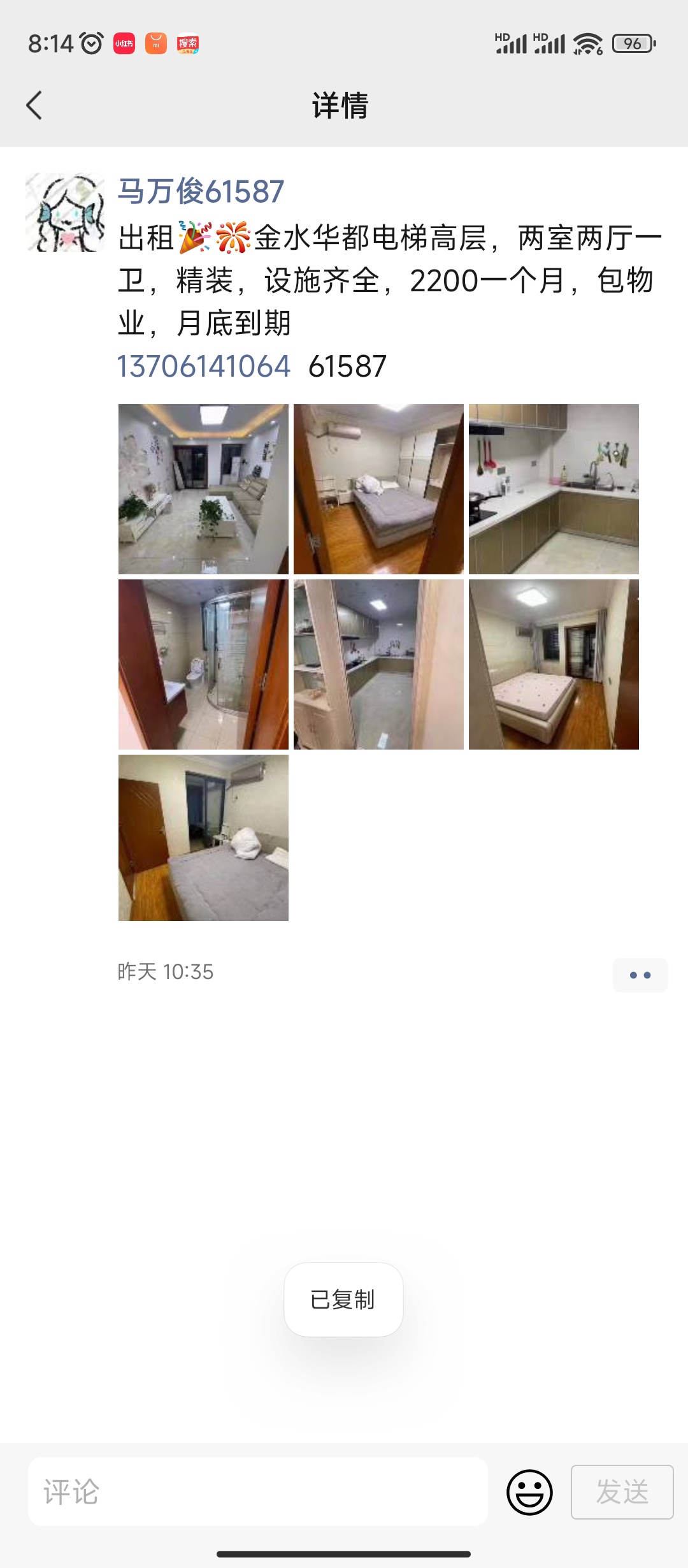Tap the 发送 send button
Image resolution: width=688 pixels, height=1568 pixels.
click(622, 1492)
